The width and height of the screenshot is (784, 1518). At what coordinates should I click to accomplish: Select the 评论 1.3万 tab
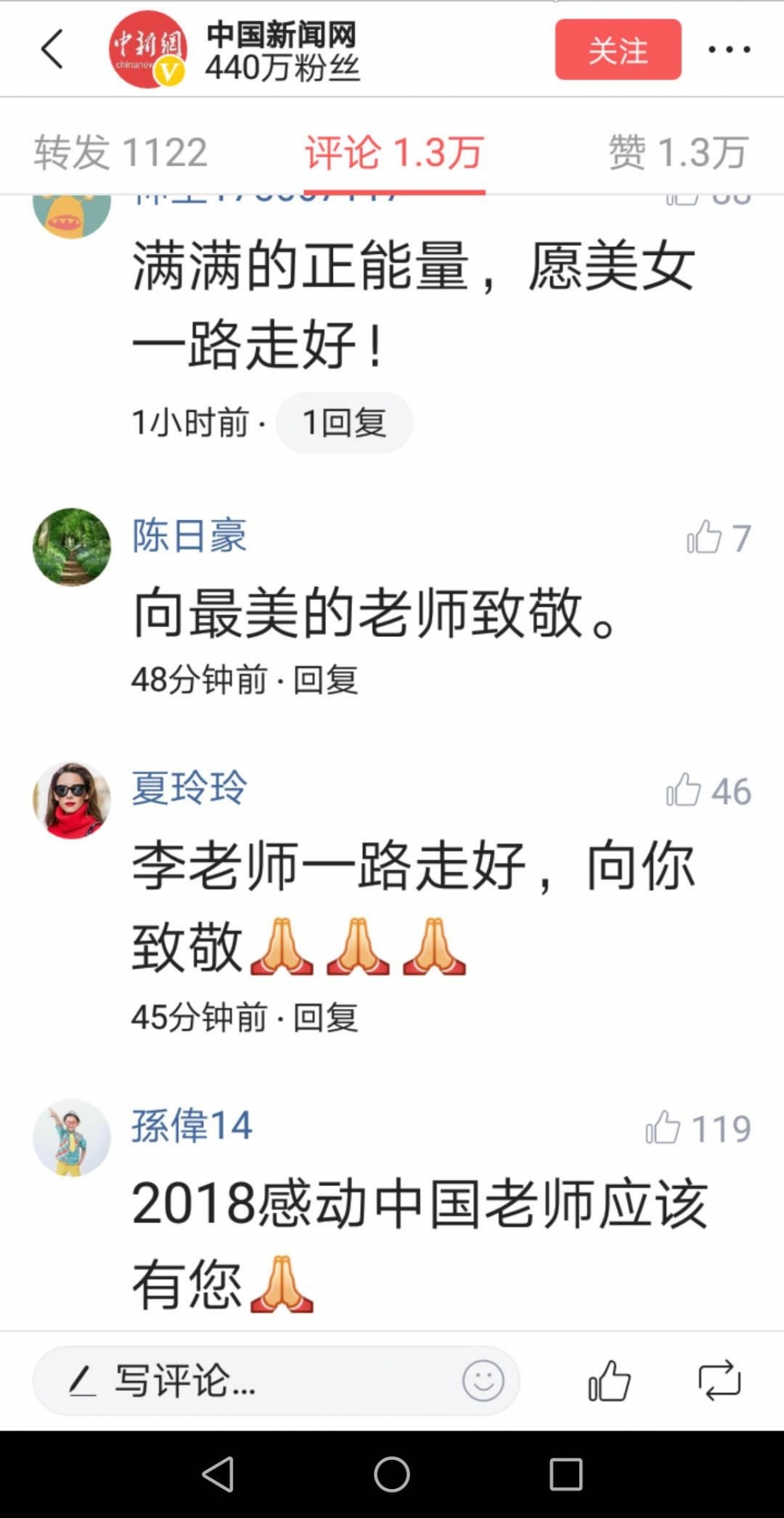click(x=394, y=151)
